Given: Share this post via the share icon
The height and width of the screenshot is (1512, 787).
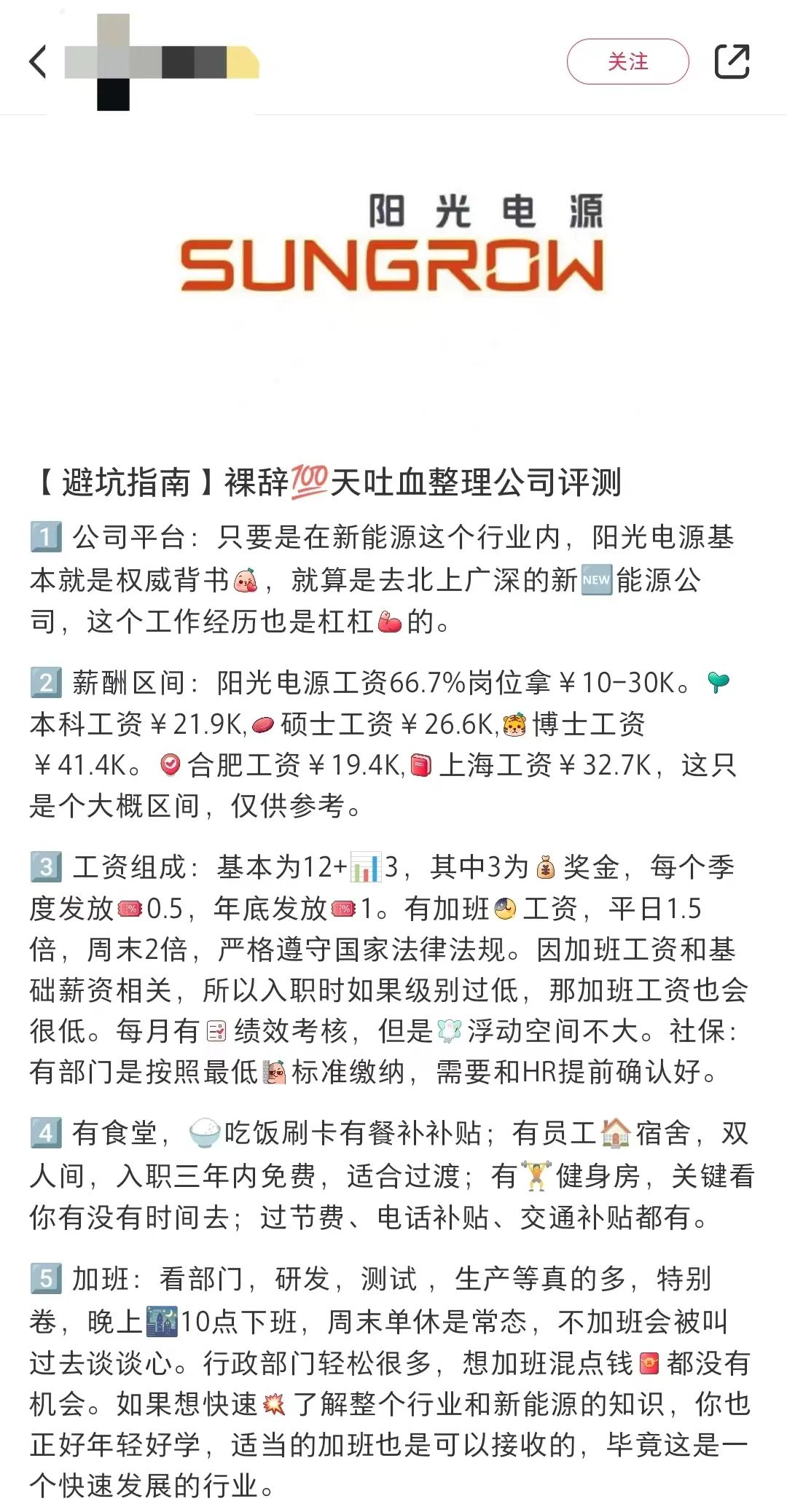Looking at the screenshot, I should pyautogui.click(x=732, y=62).
